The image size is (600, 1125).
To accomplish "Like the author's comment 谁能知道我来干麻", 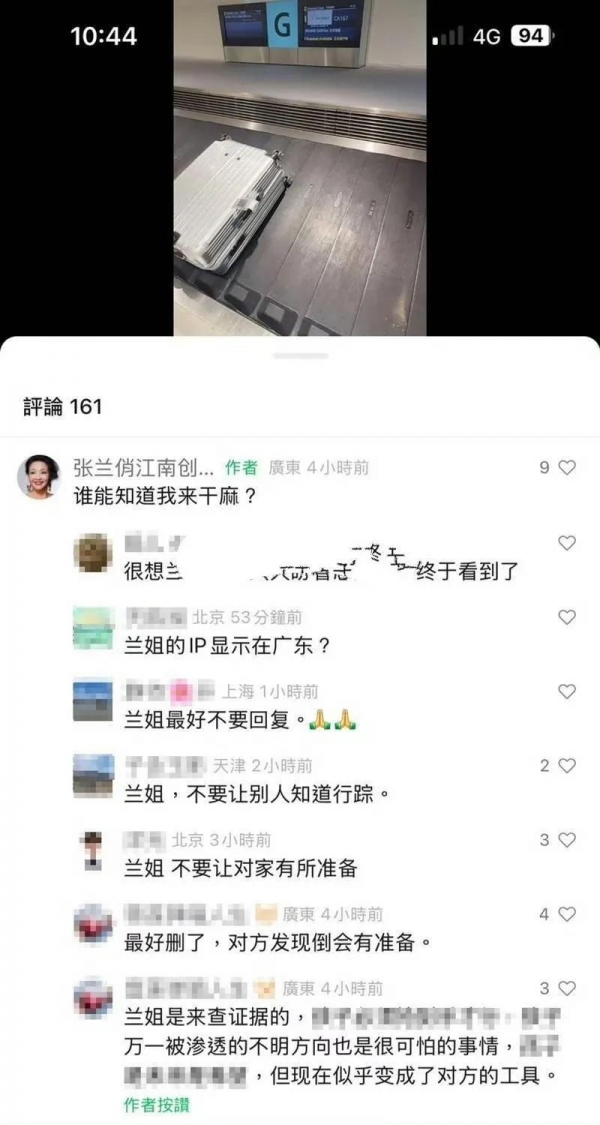I will point(567,467).
